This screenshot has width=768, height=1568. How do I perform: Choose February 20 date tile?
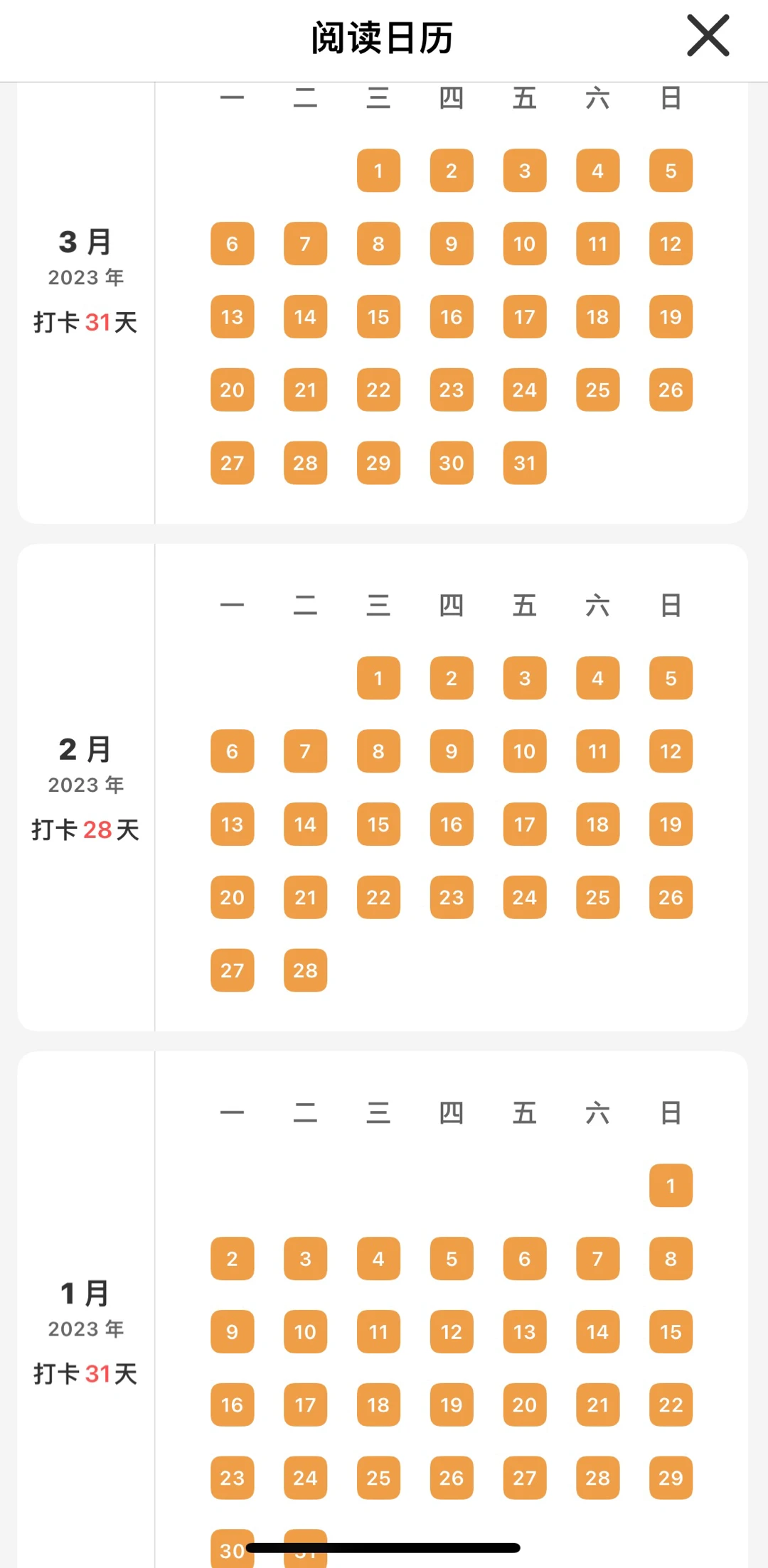tap(232, 897)
